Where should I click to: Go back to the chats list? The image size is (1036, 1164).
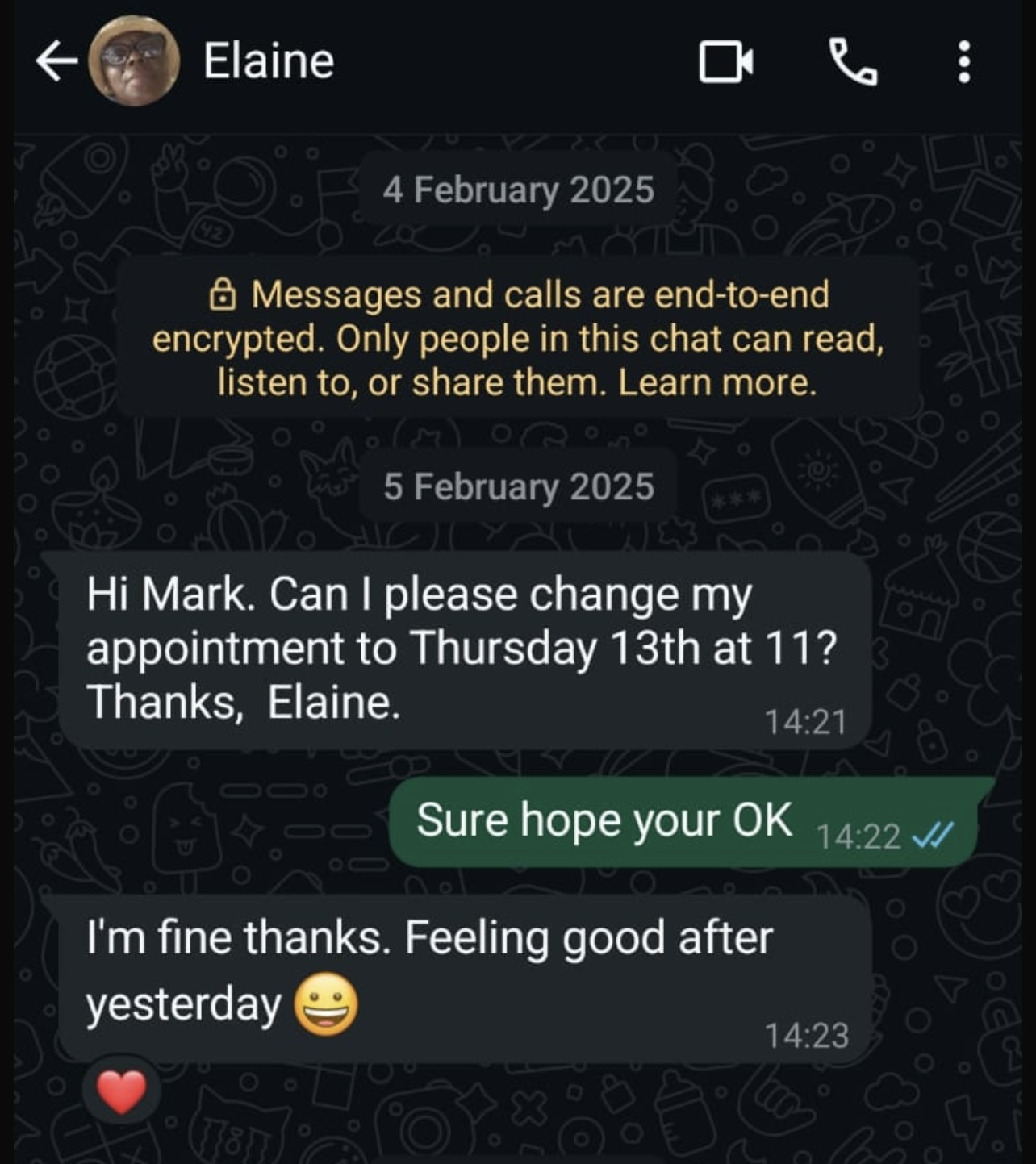[56, 61]
